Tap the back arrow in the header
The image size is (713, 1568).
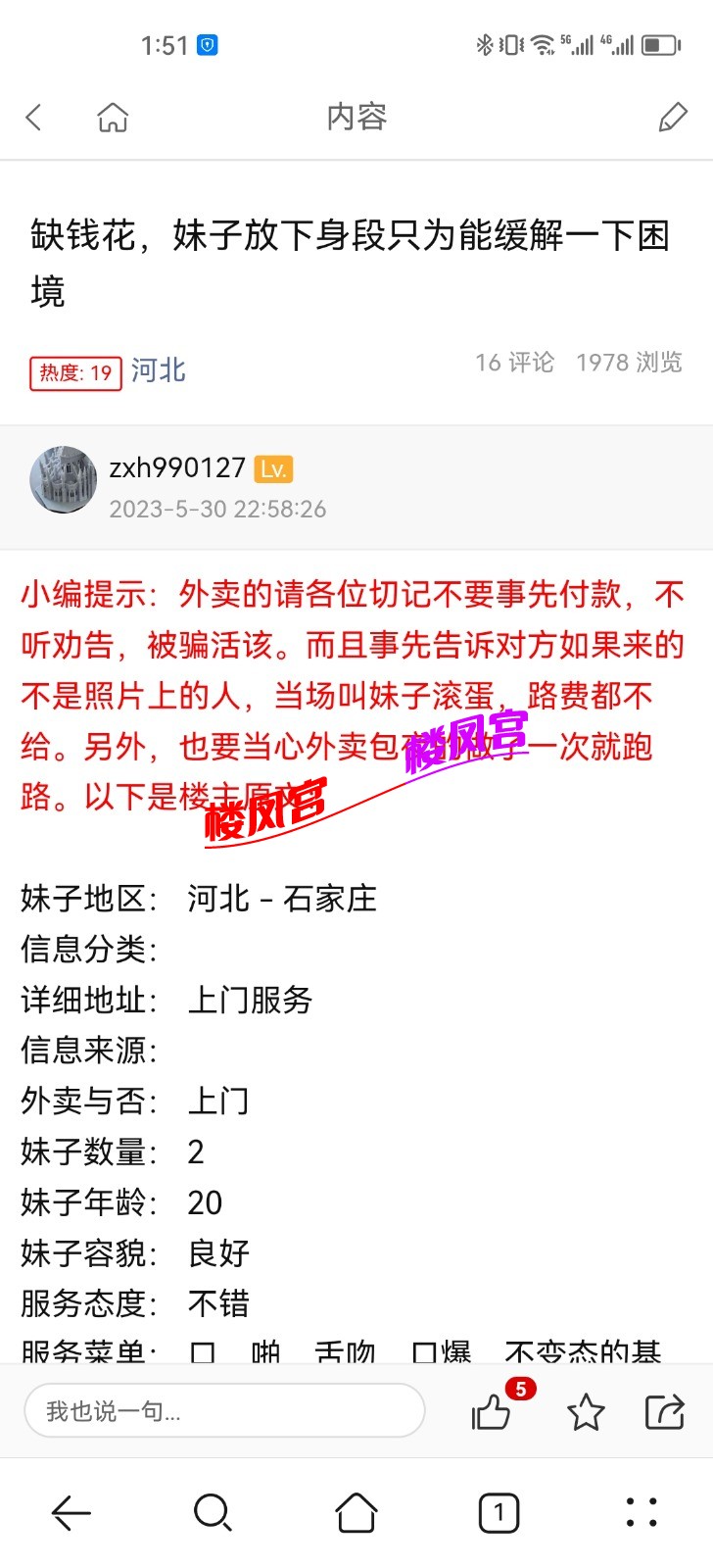(x=34, y=116)
